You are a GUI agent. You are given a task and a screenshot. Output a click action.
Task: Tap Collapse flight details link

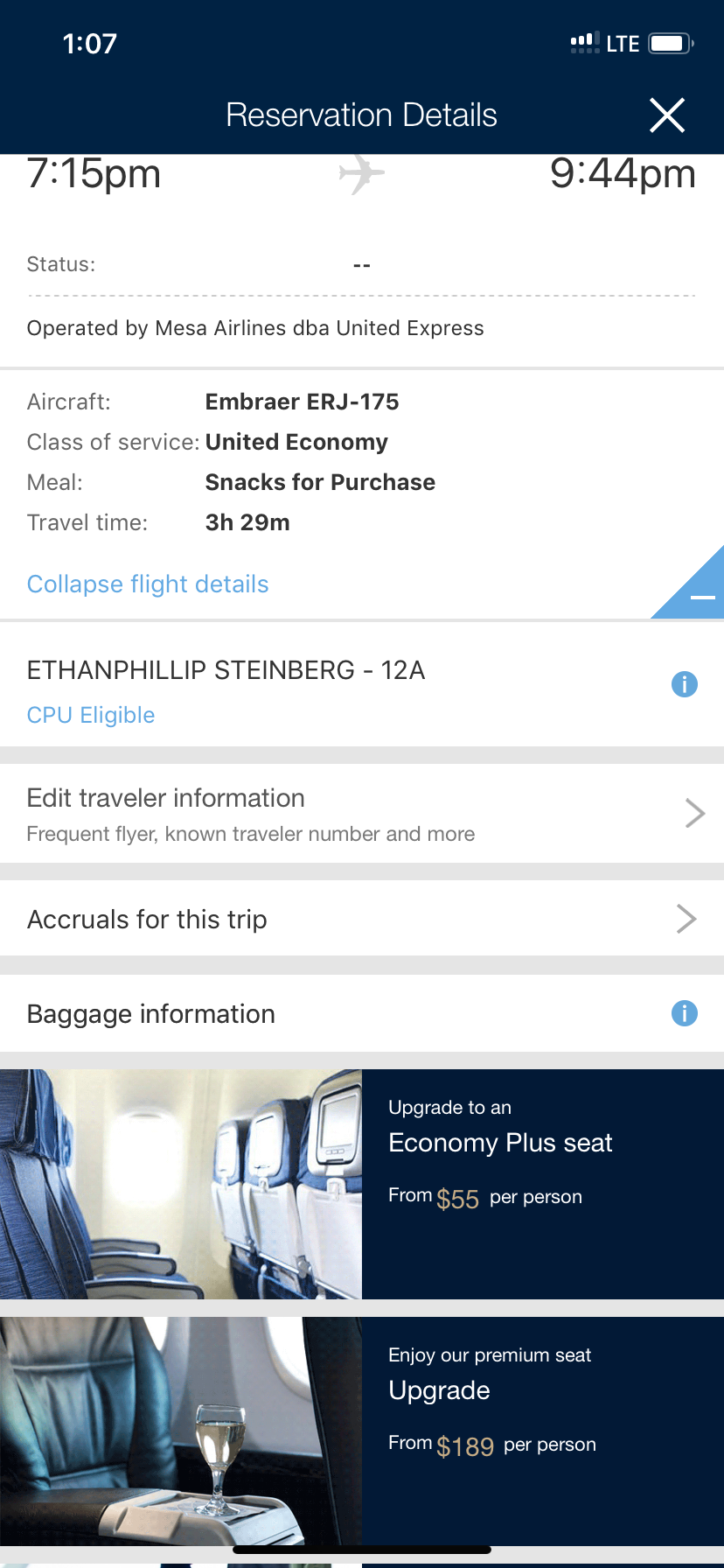point(148,584)
